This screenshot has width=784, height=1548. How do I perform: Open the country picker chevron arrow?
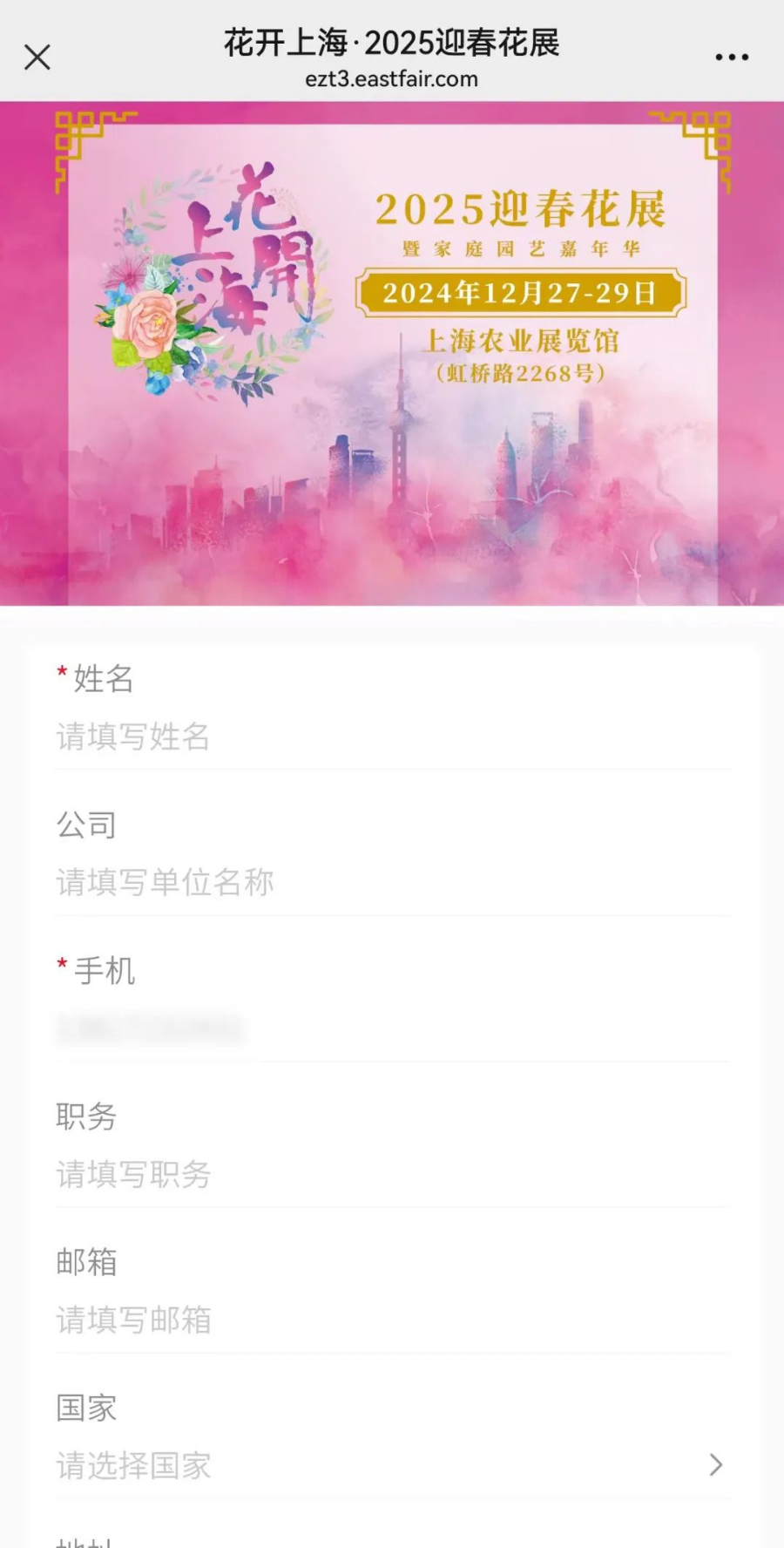point(716,1465)
